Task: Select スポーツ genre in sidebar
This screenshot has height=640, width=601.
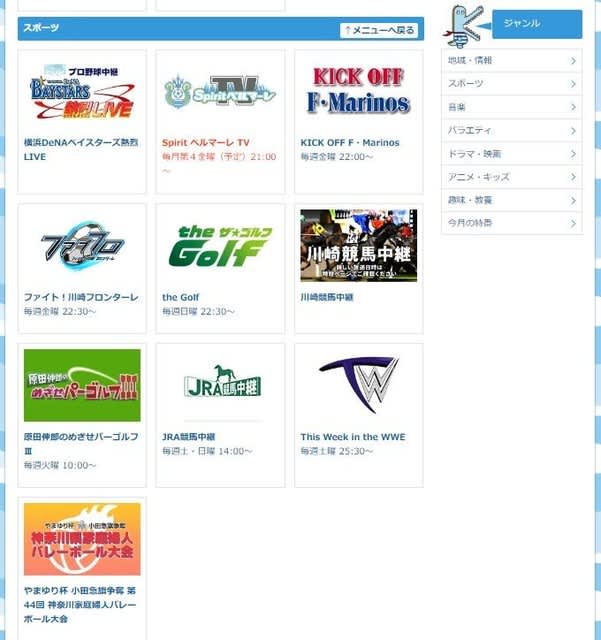Action: (x=511, y=84)
